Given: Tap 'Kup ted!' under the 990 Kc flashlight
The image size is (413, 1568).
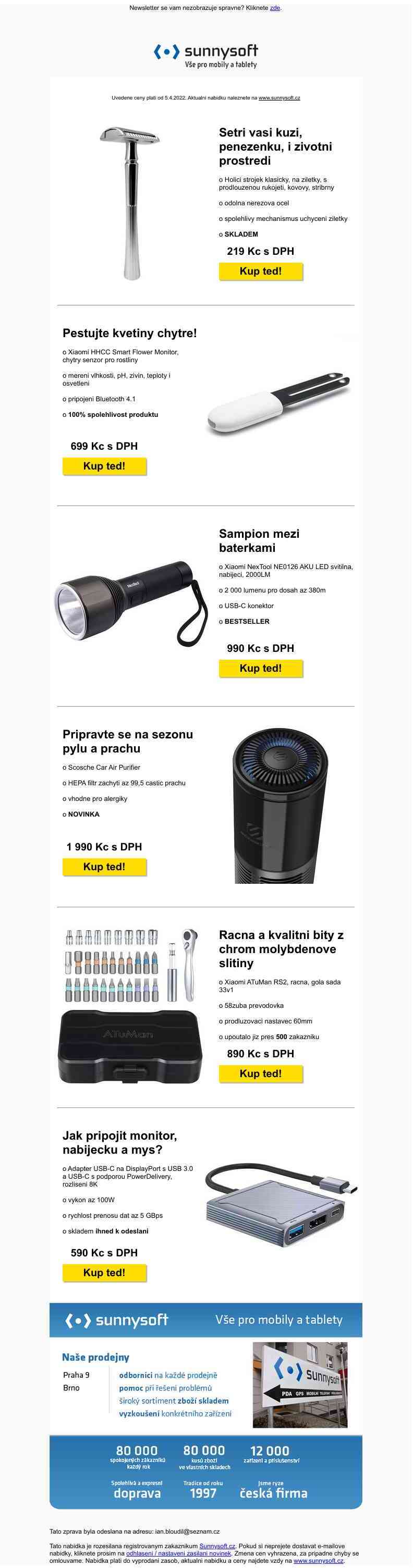Looking at the screenshot, I should (260, 669).
